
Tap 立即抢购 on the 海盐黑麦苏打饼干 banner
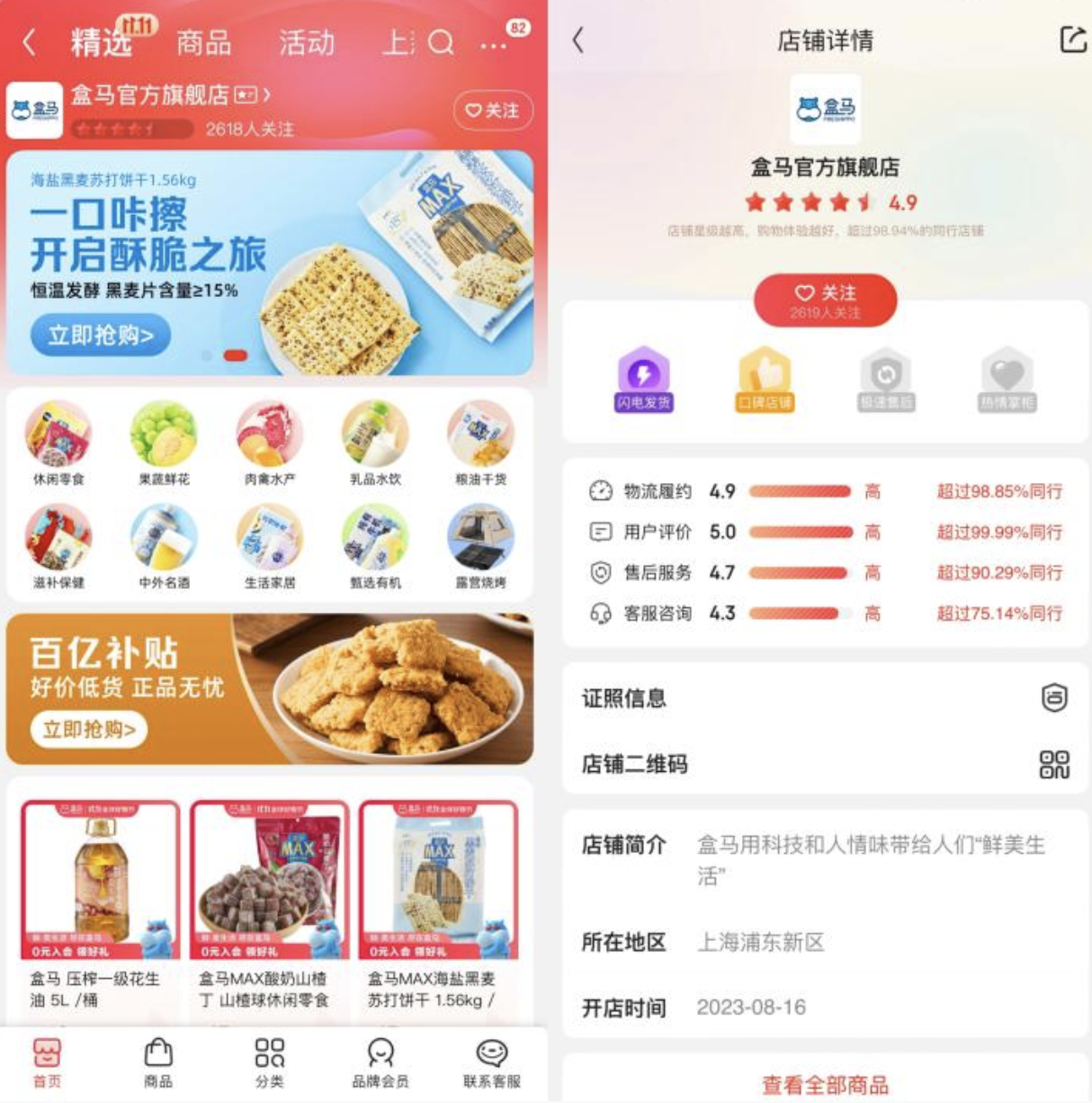tap(101, 336)
